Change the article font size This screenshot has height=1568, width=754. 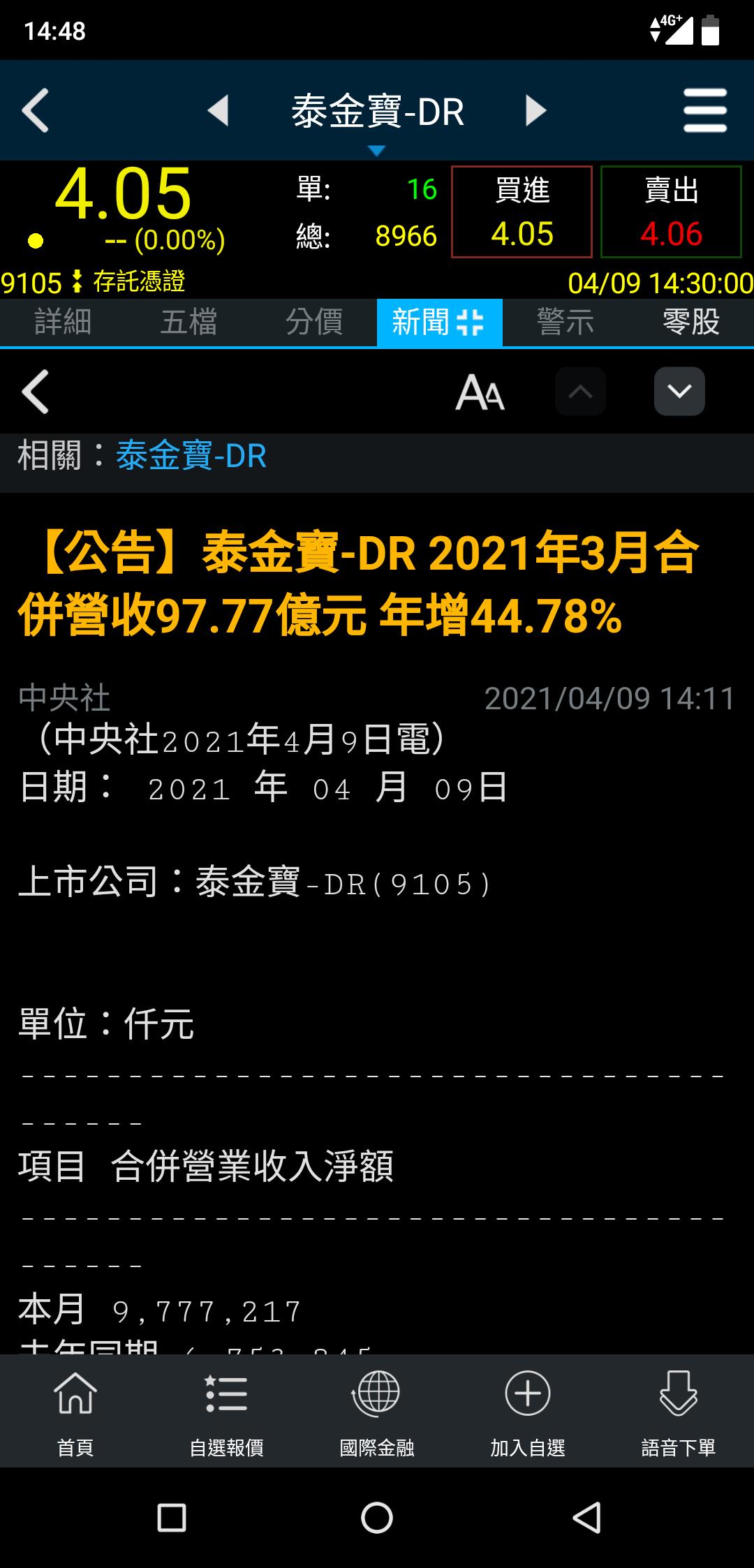pyautogui.click(x=480, y=392)
